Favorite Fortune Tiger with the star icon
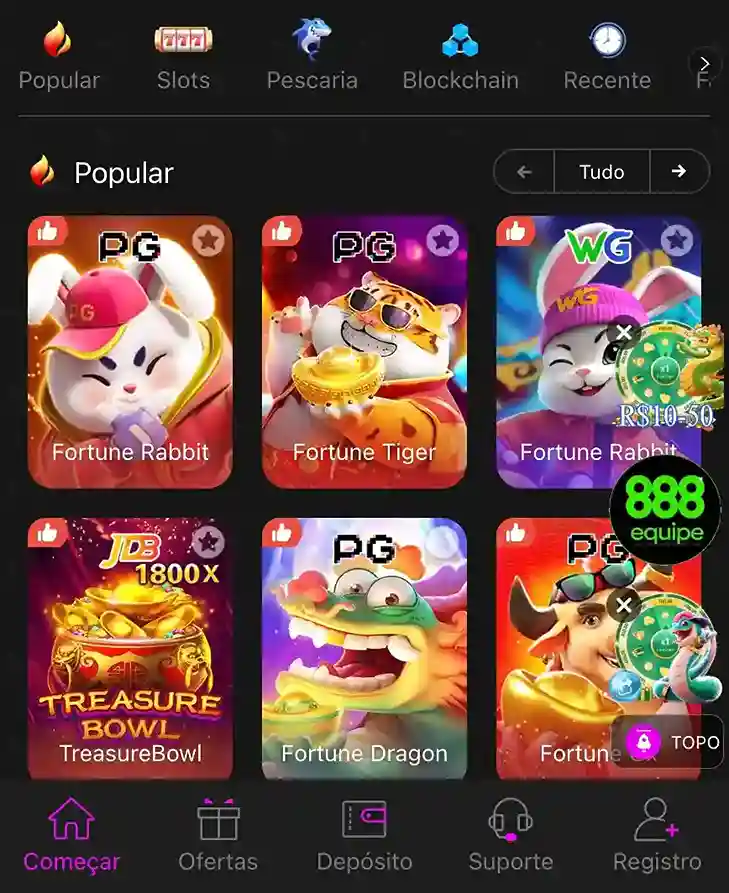Screen dimensions: 729x893 (442, 240)
